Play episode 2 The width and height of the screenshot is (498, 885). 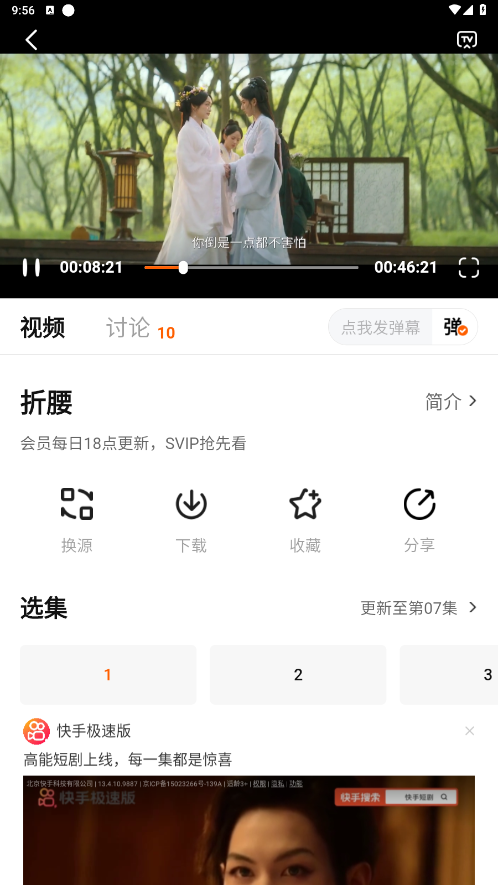pos(298,674)
